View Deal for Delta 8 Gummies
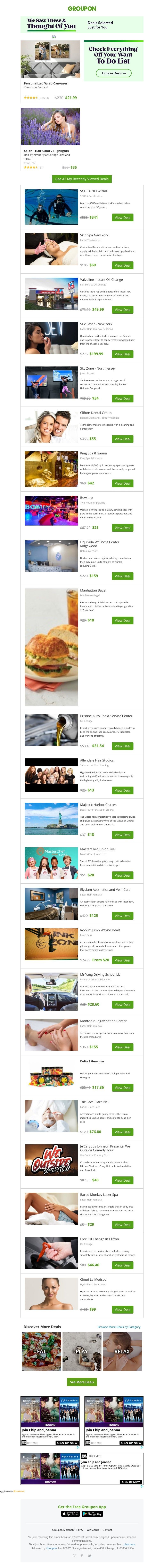The width and height of the screenshot is (164, 1568). [x=123, y=1088]
